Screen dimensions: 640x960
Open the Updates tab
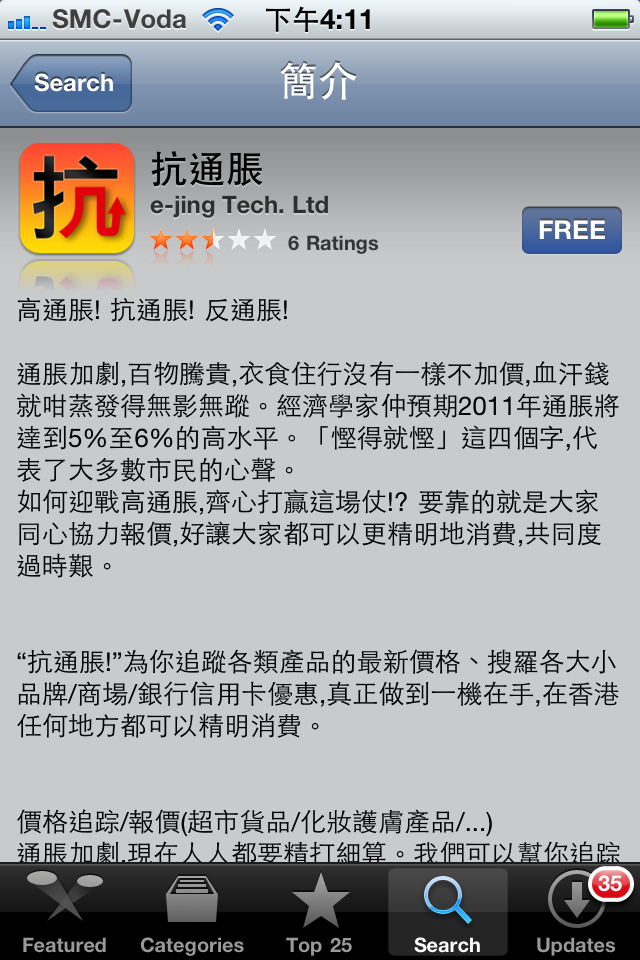576,913
